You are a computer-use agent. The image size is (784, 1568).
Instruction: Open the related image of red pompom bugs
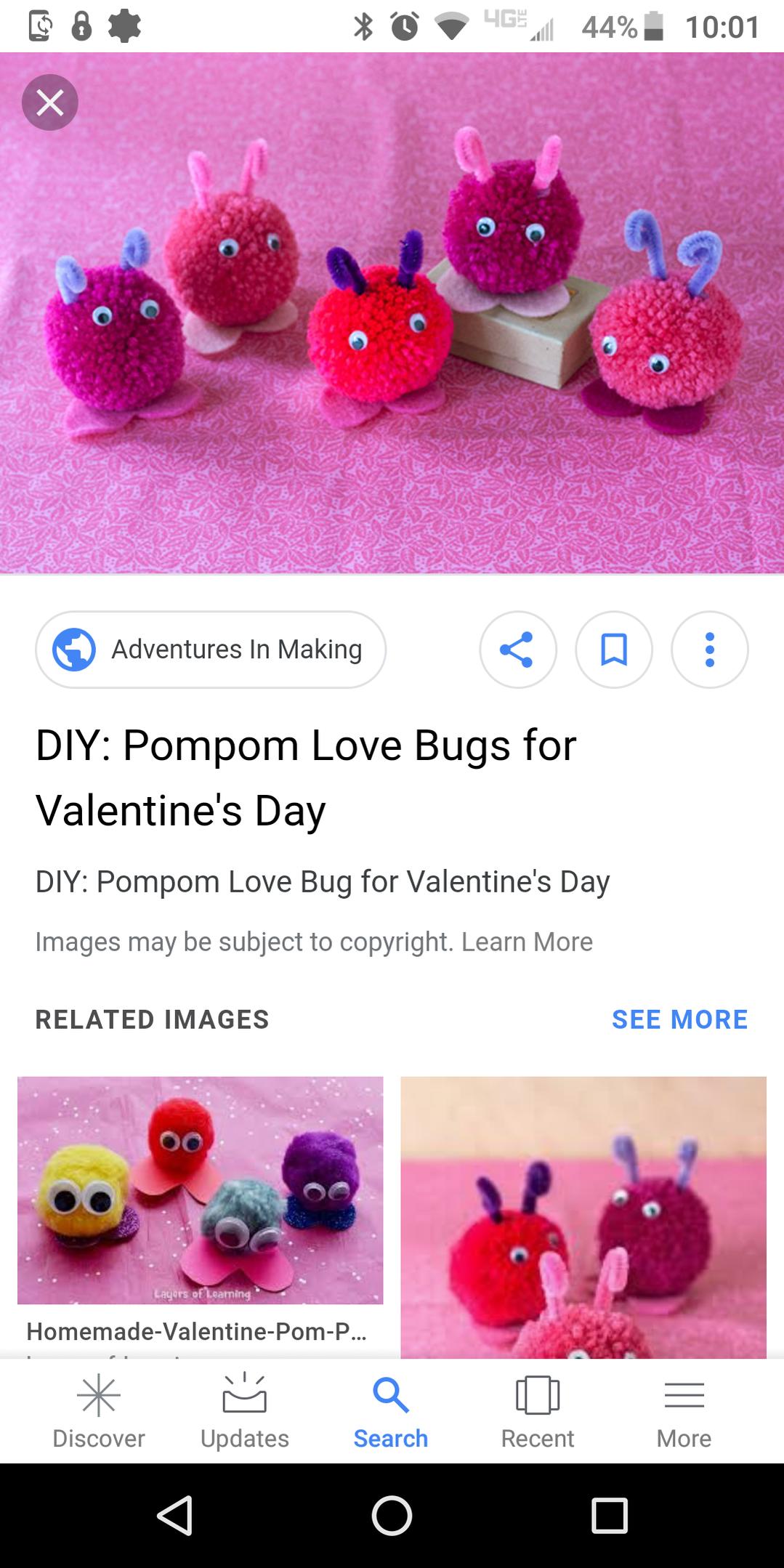pos(583,1217)
